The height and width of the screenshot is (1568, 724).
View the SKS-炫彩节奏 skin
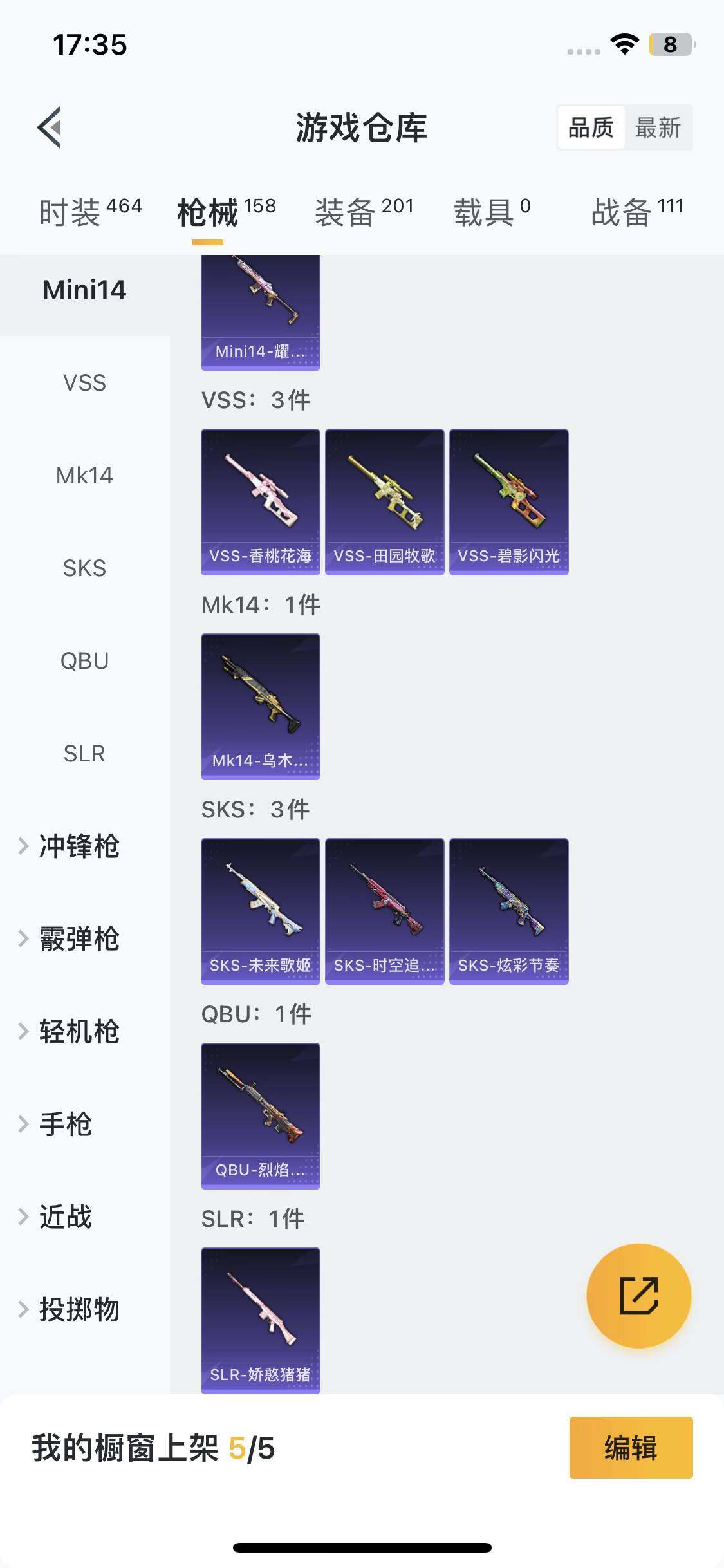point(508,911)
